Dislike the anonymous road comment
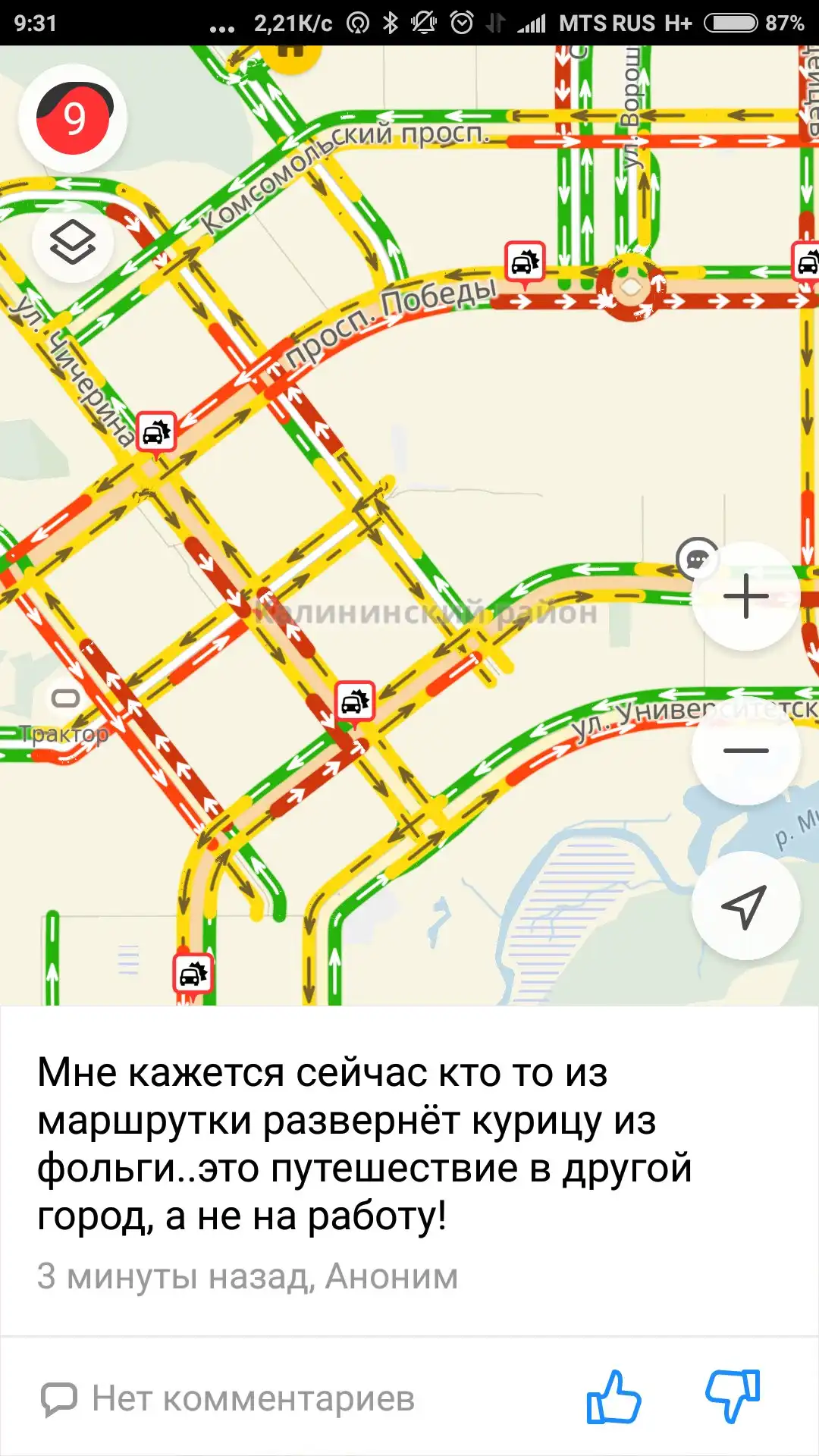This screenshot has height=1456, width=819. pyautogui.click(x=733, y=1397)
